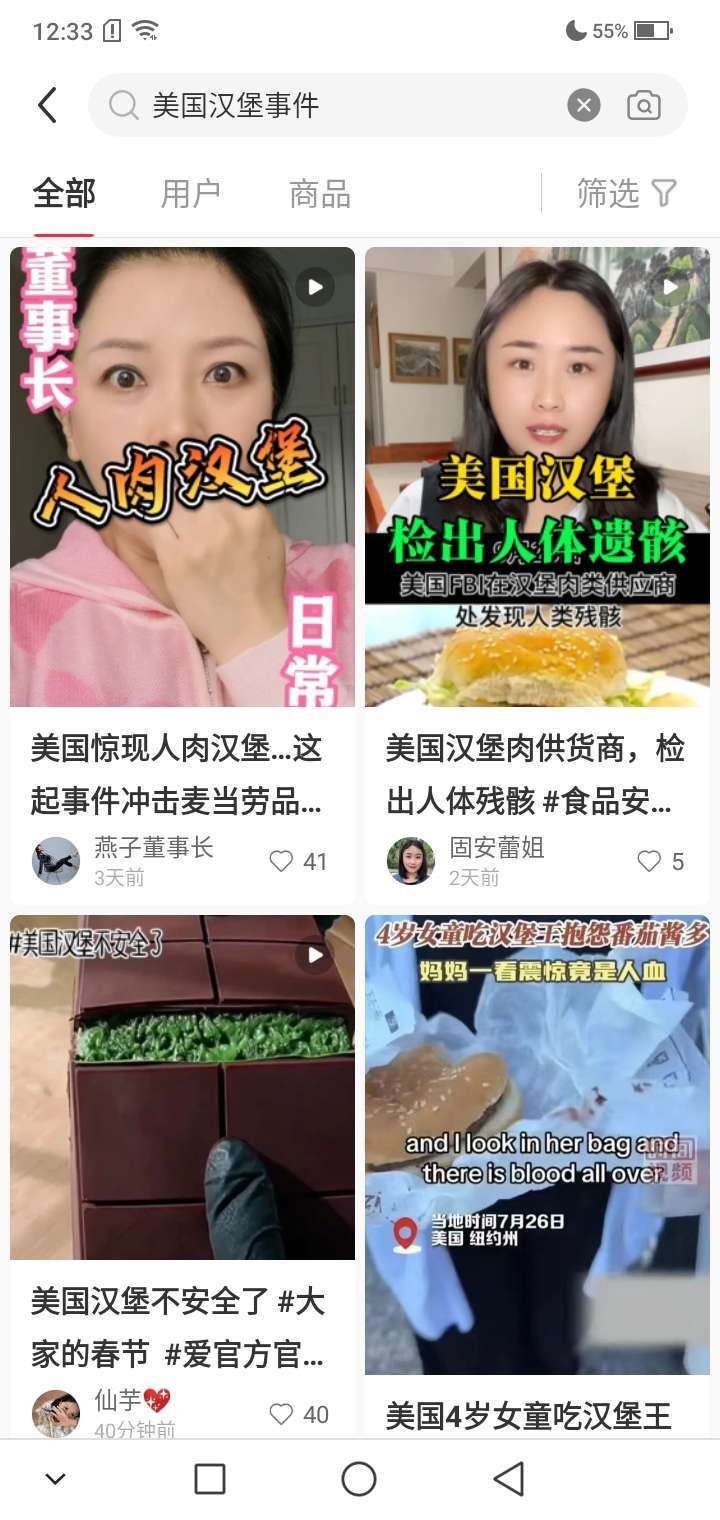Open the system recent apps view
The image size is (720, 1520).
210,1479
